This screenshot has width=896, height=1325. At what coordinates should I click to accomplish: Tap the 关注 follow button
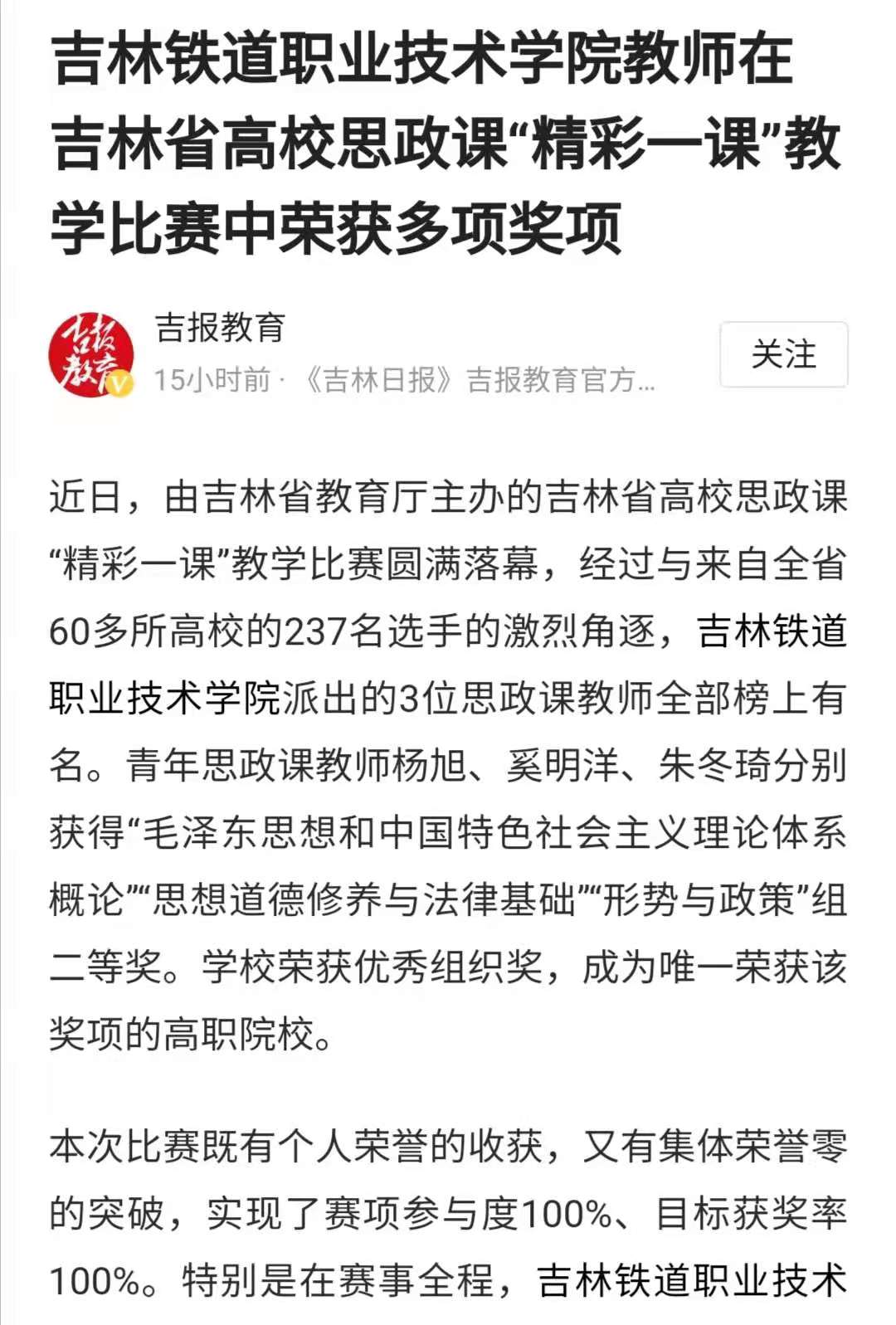tap(783, 354)
